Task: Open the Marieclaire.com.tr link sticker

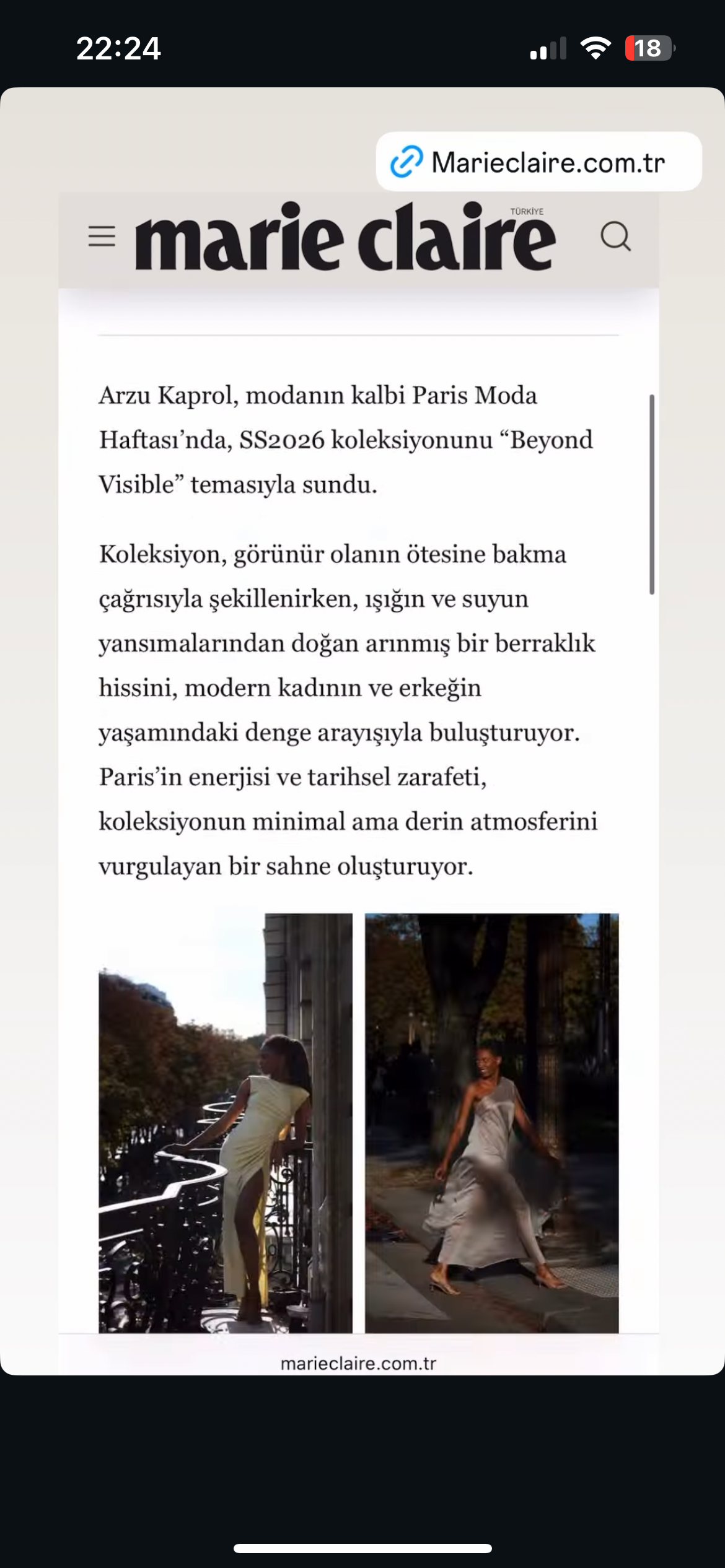Action: tap(538, 162)
